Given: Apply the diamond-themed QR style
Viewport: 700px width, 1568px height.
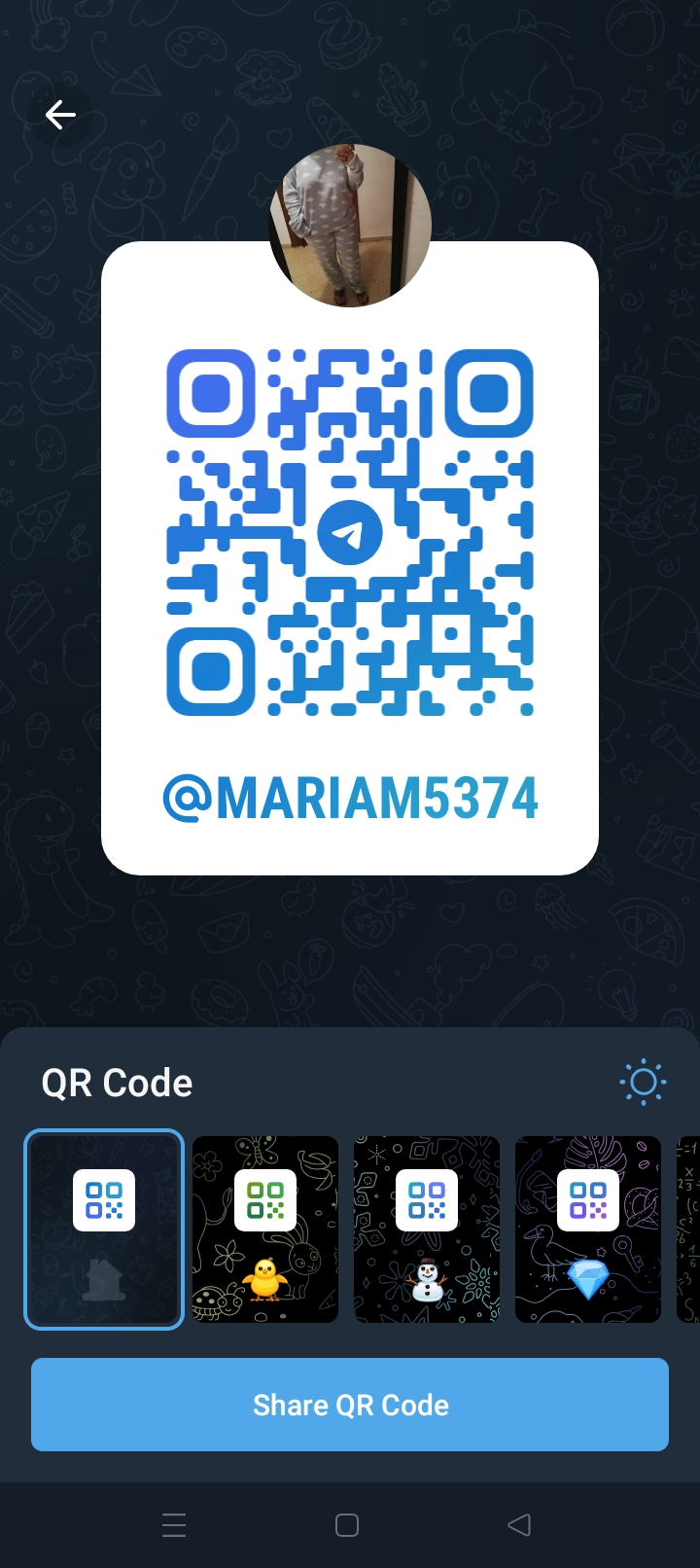Looking at the screenshot, I should point(588,1229).
